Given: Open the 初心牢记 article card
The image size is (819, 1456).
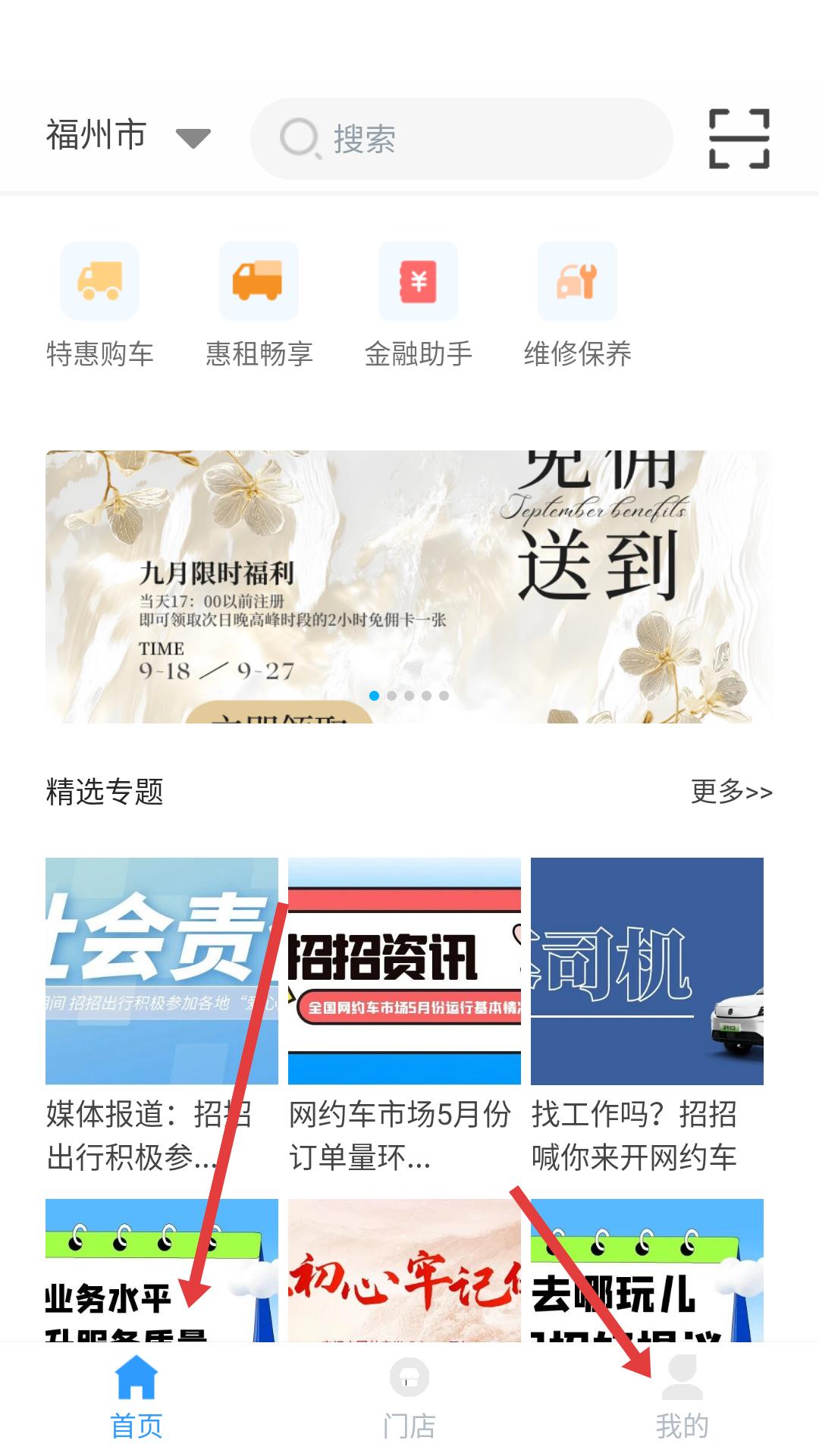Looking at the screenshot, I should coord(404,1270).
